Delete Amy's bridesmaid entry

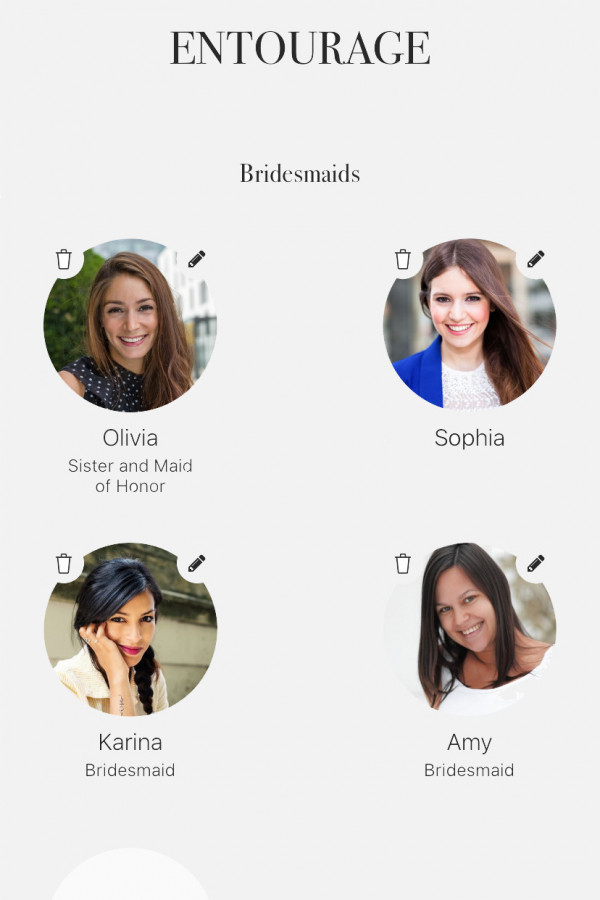pyautogui.click(x=403, y=564)
